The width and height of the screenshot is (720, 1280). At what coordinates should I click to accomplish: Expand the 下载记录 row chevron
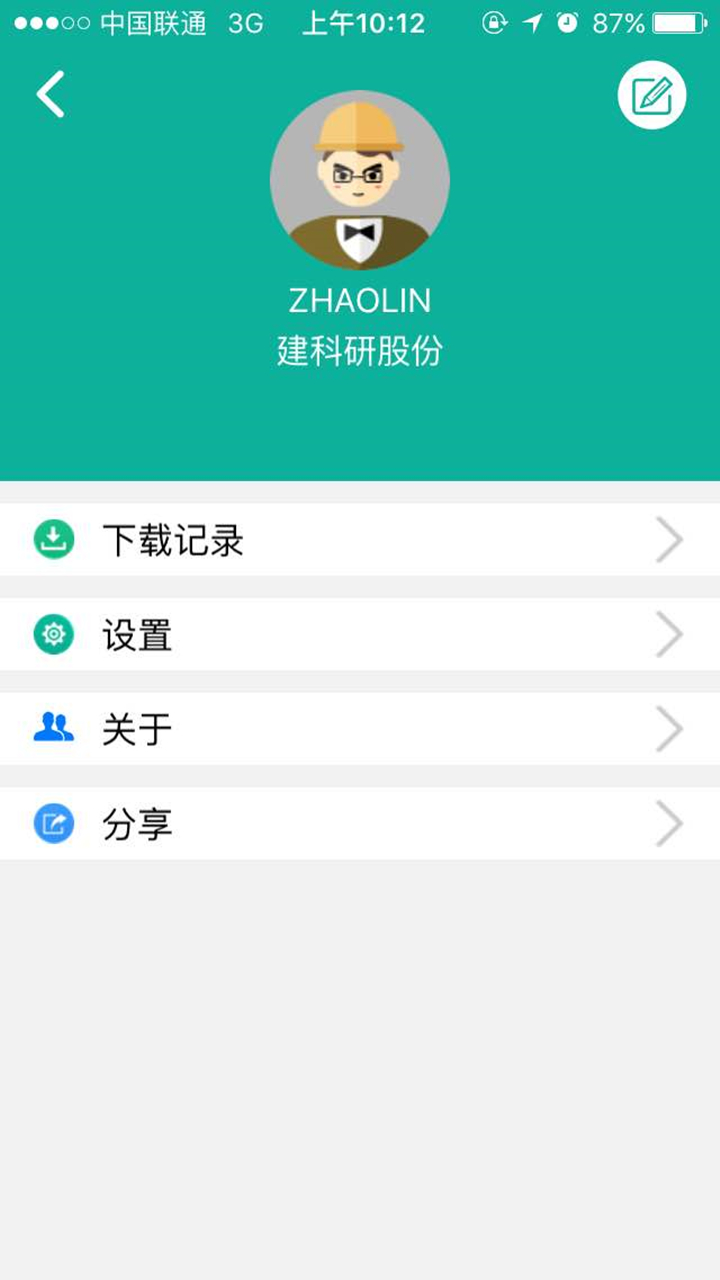pos(668,539)
